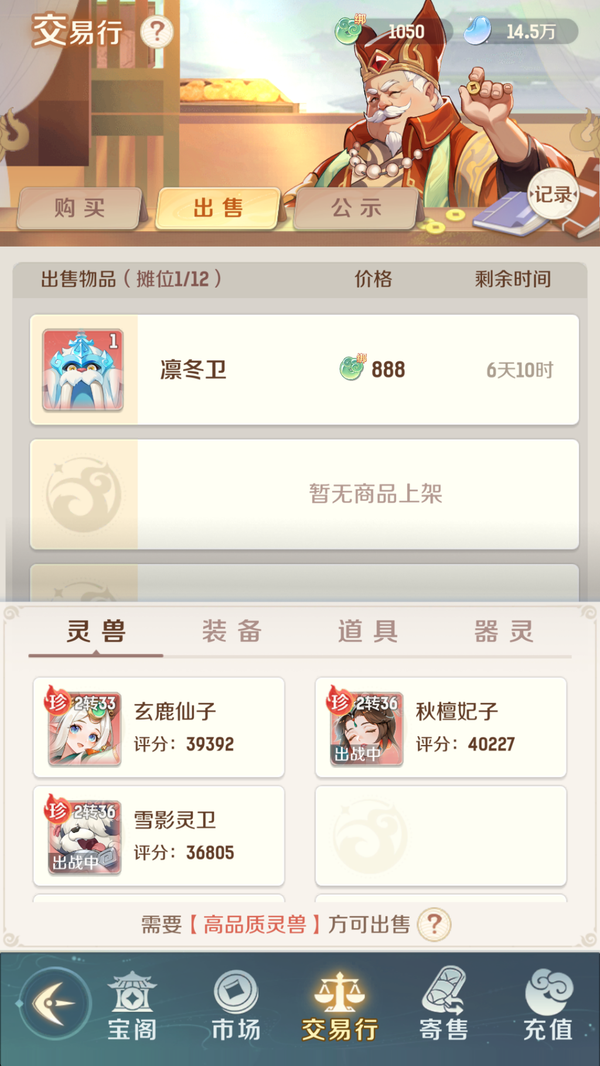
Task: Go to the 充值 recharge page
Action: click(548, 1008)
